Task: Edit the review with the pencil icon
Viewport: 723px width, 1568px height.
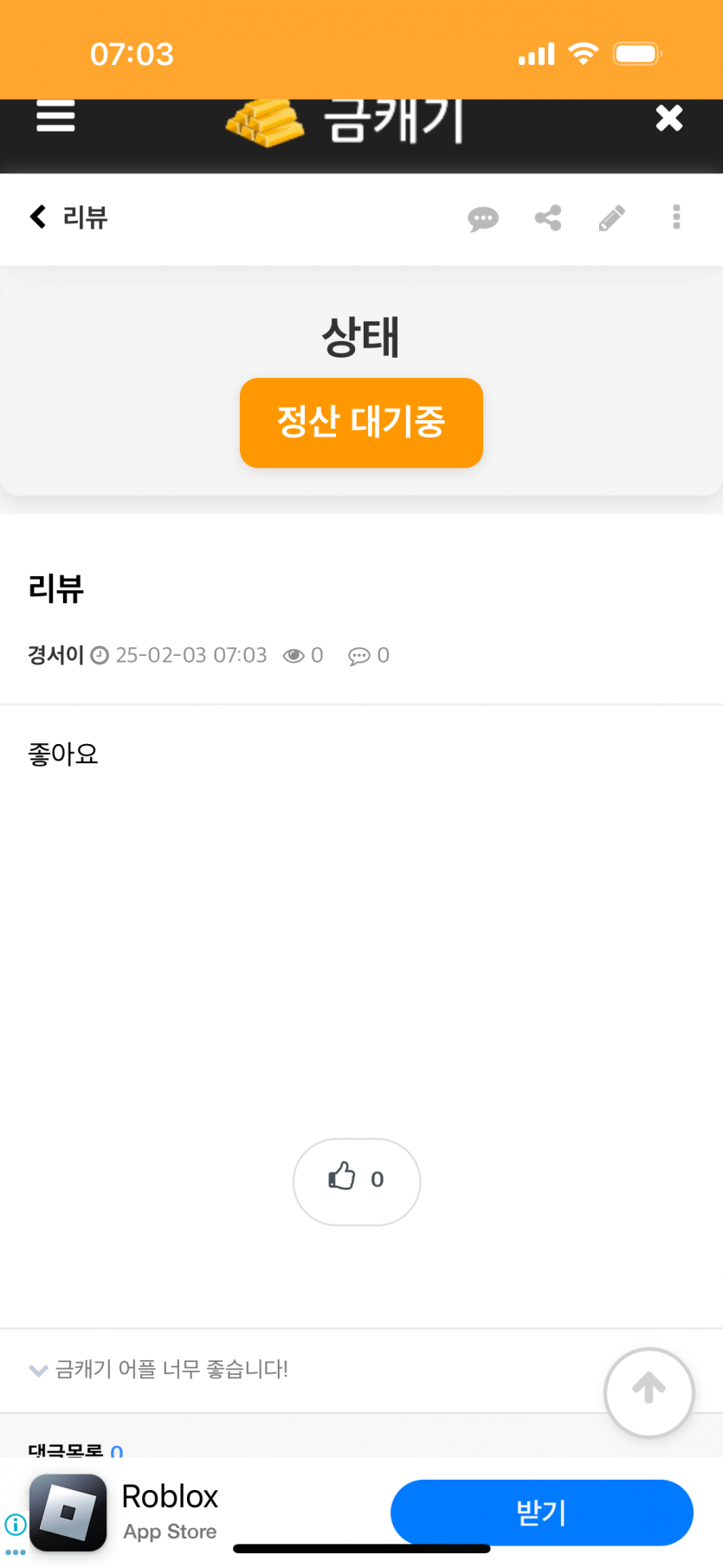Action: coord(612,217)
